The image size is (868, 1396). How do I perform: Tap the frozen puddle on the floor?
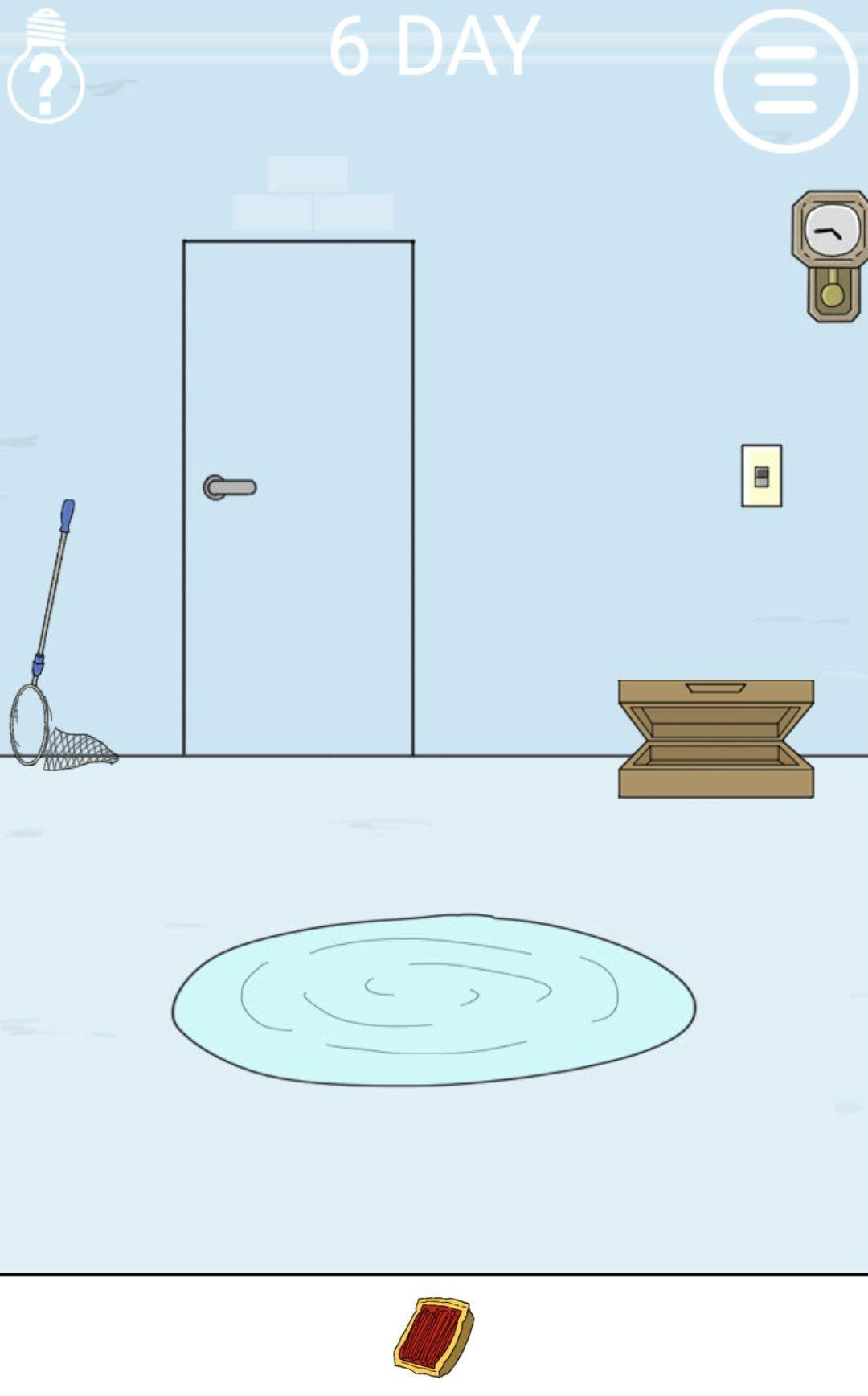434,1001
